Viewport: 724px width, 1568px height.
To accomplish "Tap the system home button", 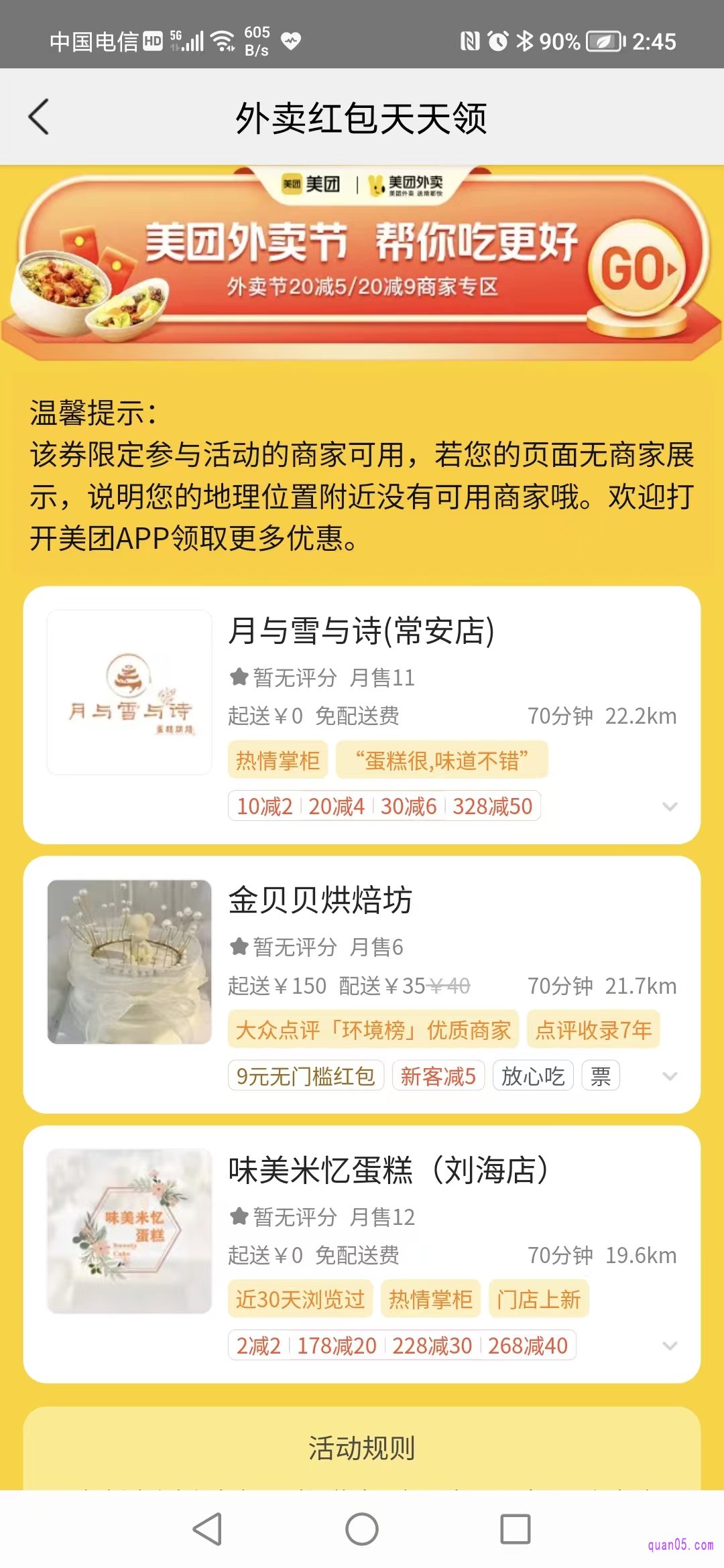I will click(362, 1529).
